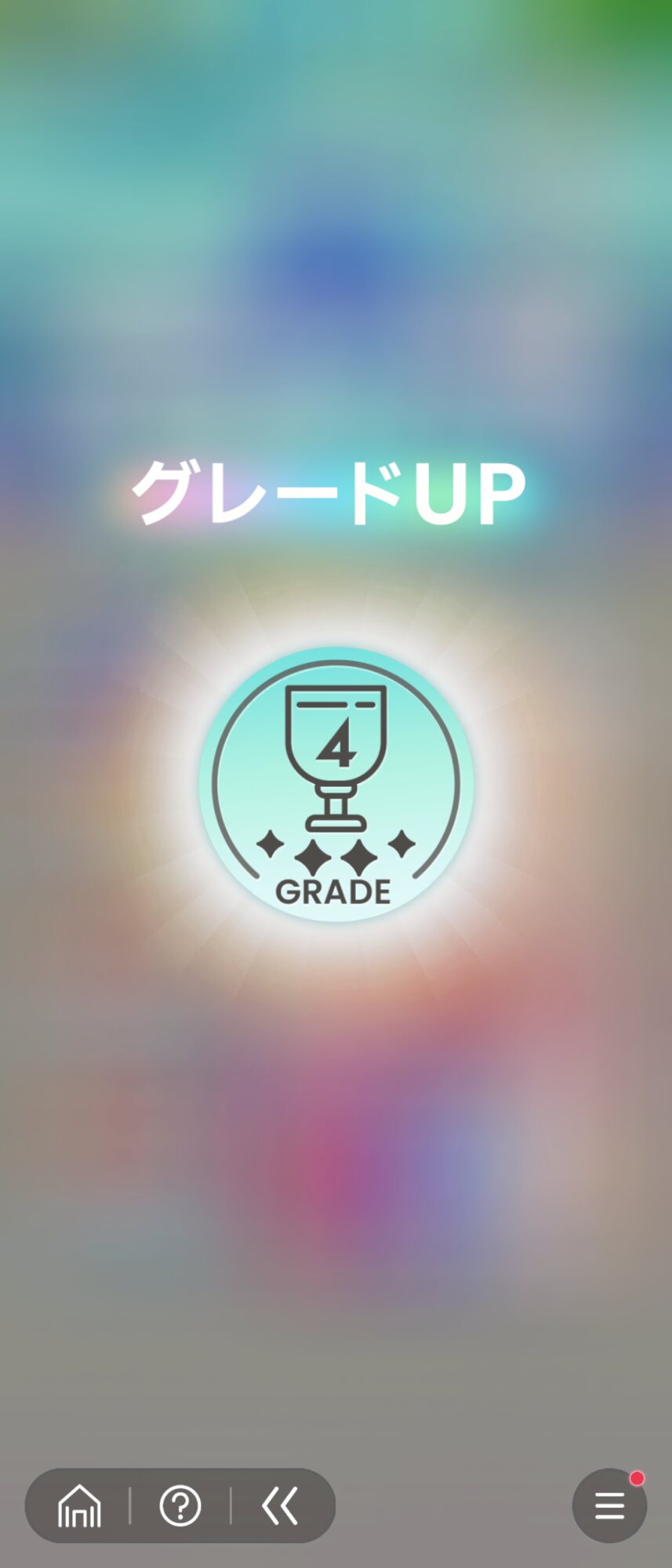Collapse the bottom toolbar with double chevron
Screen dimensions: 672x1568
(x=280, y=1505)
